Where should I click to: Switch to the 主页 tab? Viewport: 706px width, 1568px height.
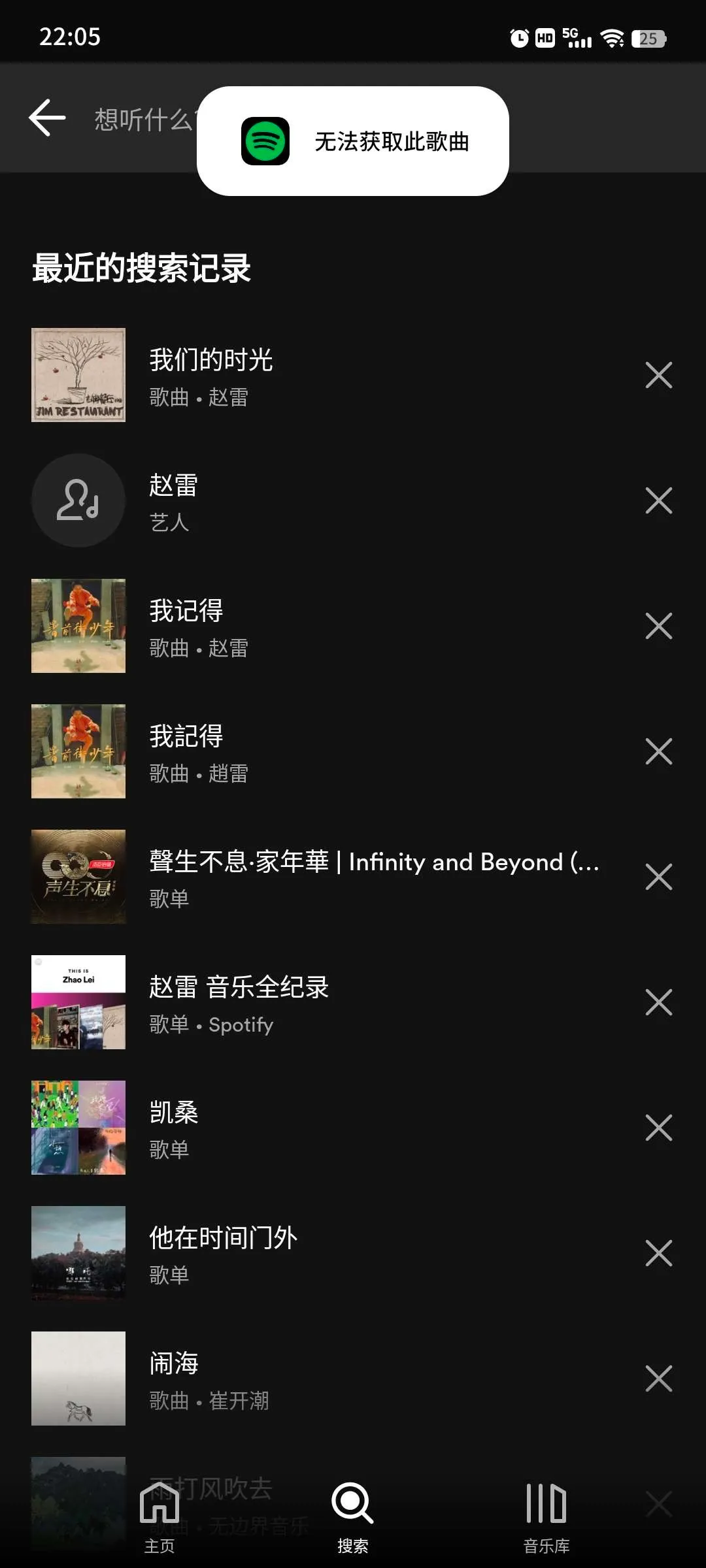point(160,1517)
